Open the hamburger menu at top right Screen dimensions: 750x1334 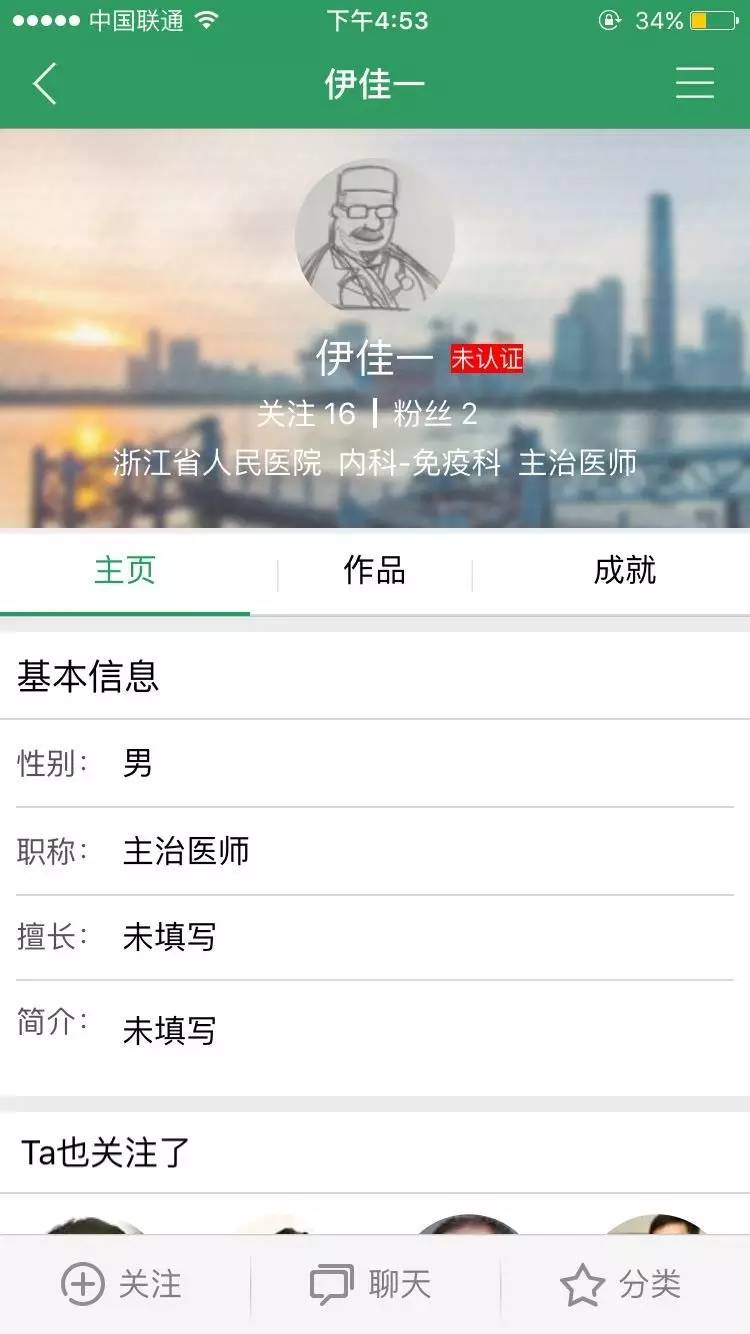tap(694, 84)
